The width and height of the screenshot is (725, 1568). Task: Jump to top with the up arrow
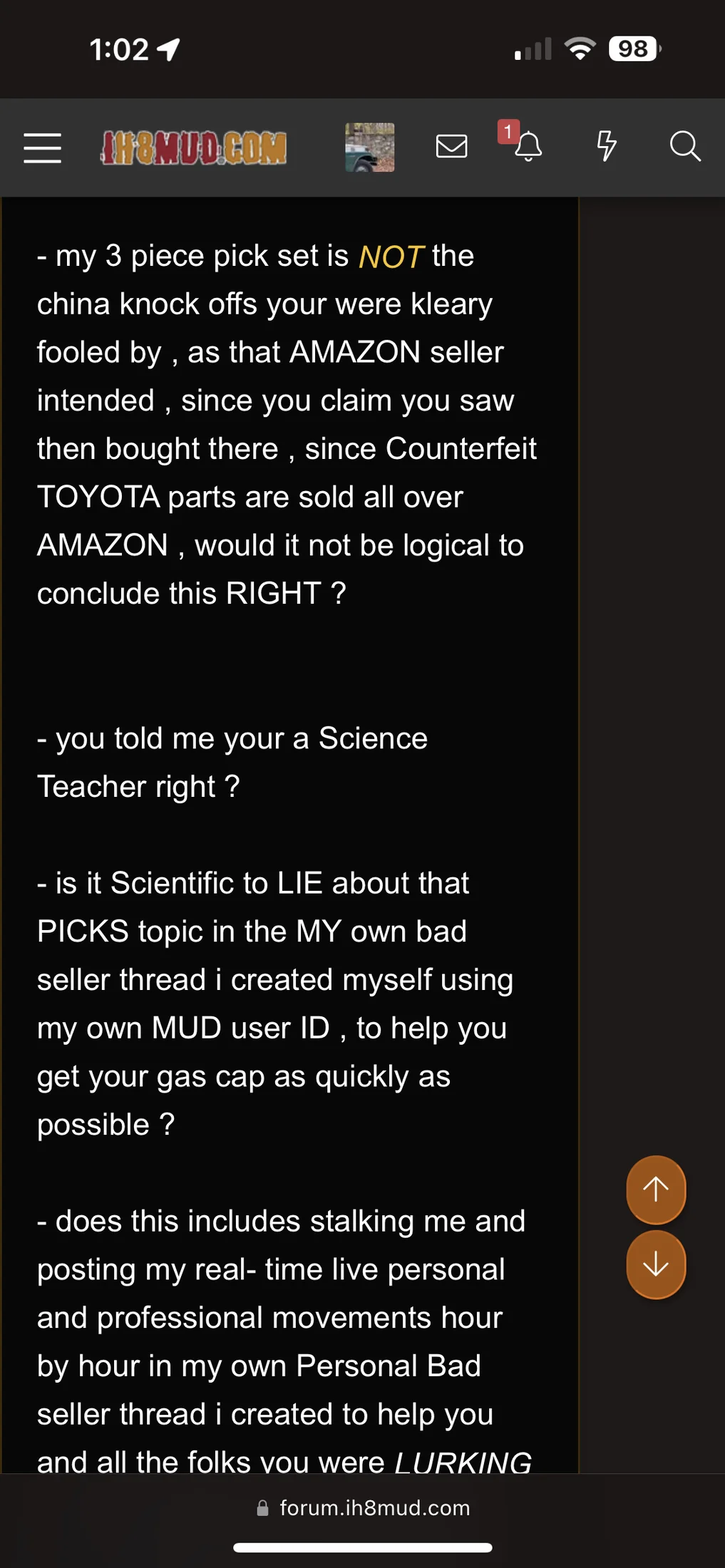(x=656, y=1189)
